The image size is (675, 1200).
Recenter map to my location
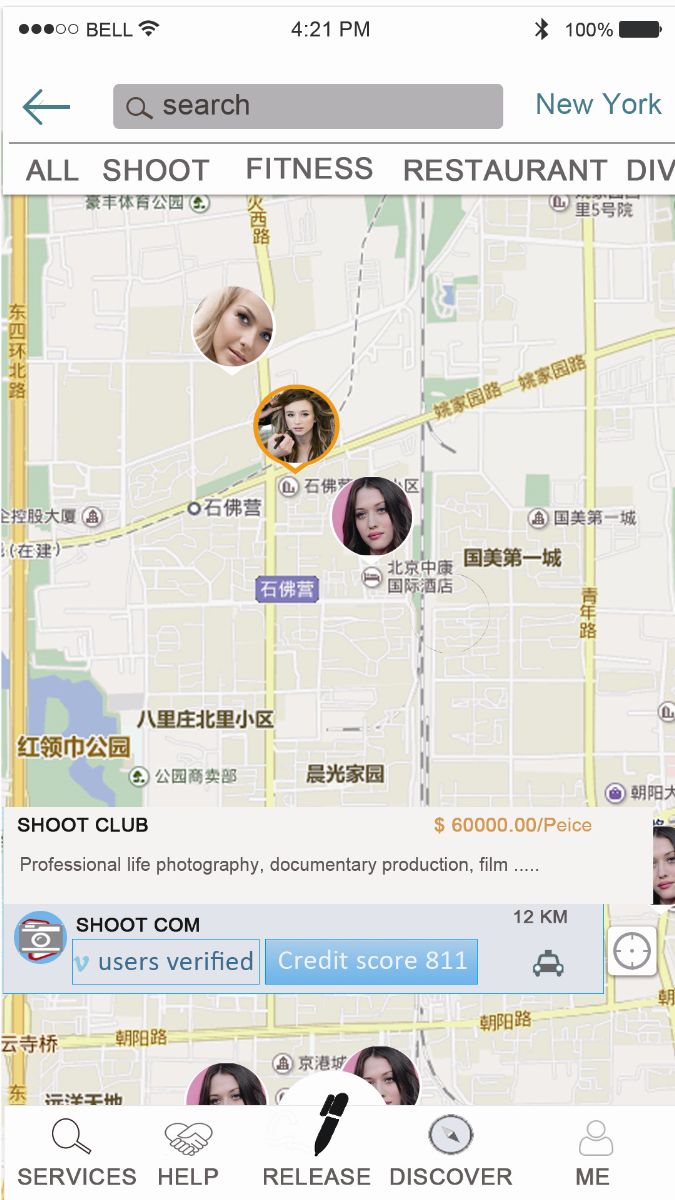pos(632,951)
